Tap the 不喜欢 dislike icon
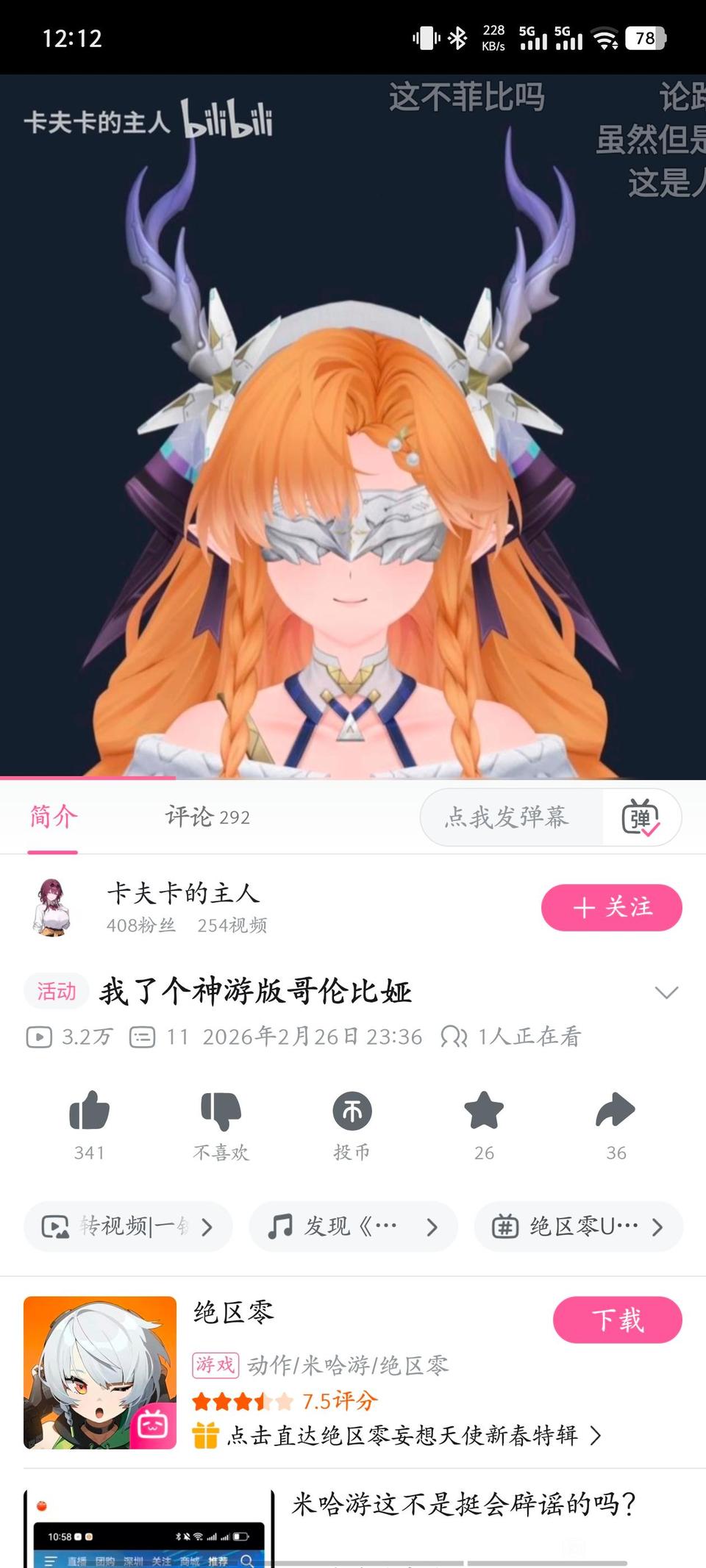This screenshot has height=1568, width=706. pos(221,1111)
